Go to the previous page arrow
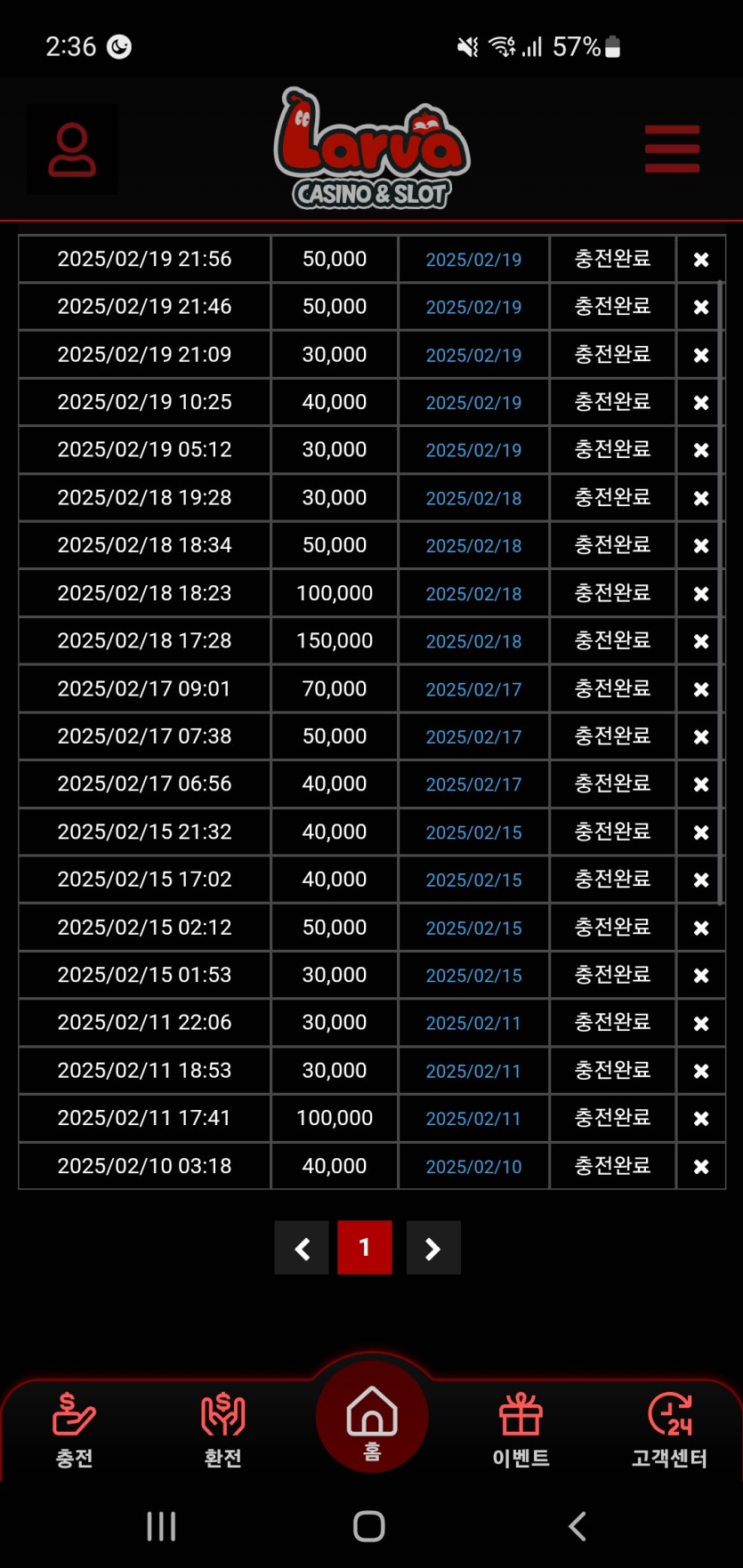Screen dimensions: 743x1568 (302, 1248)
